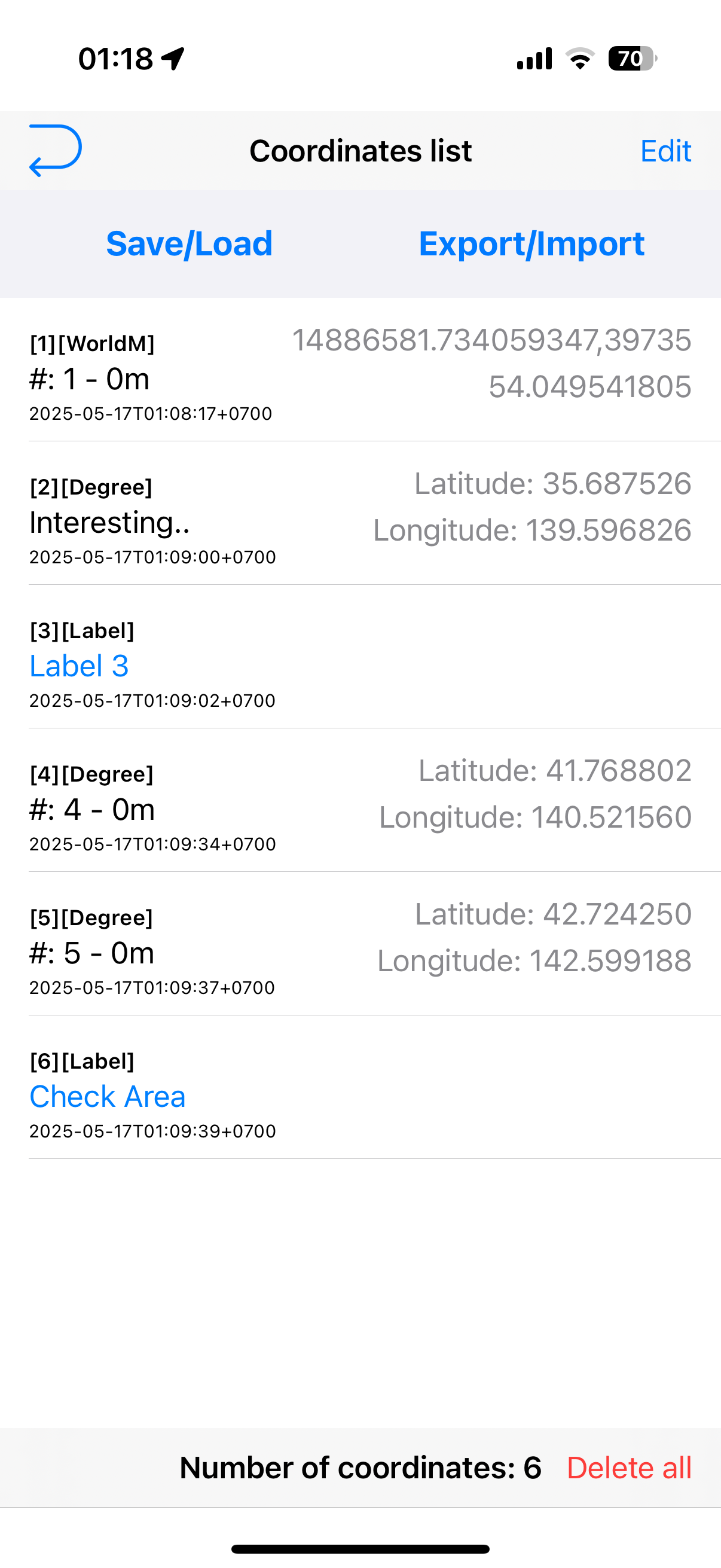The height and width of the screenshot is (1568, 721).
Task: Select entry #: 5 - 0m
Action: tap(360, 944)
